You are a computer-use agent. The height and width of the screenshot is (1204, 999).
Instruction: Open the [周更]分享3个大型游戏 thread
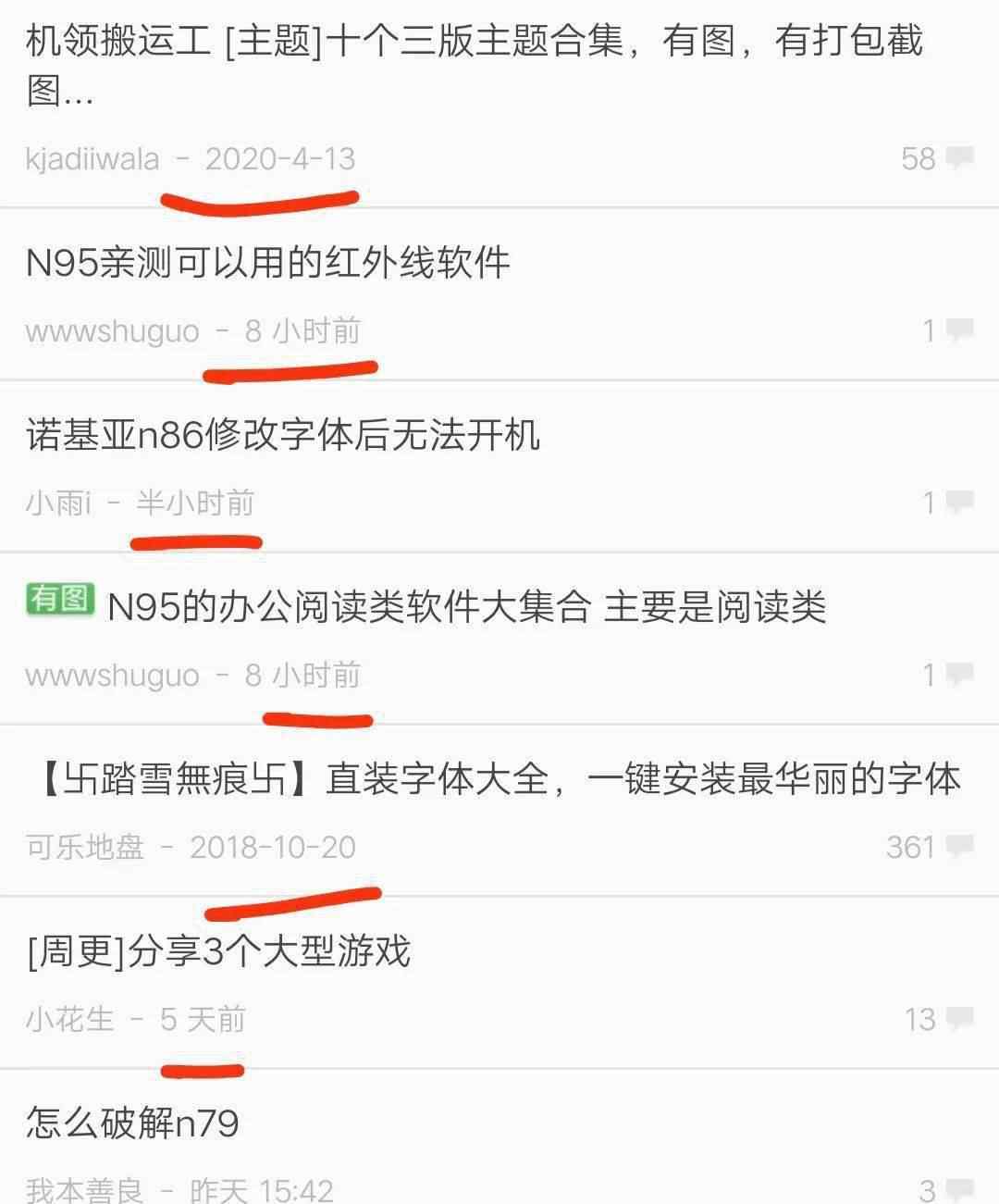(218, 951)
